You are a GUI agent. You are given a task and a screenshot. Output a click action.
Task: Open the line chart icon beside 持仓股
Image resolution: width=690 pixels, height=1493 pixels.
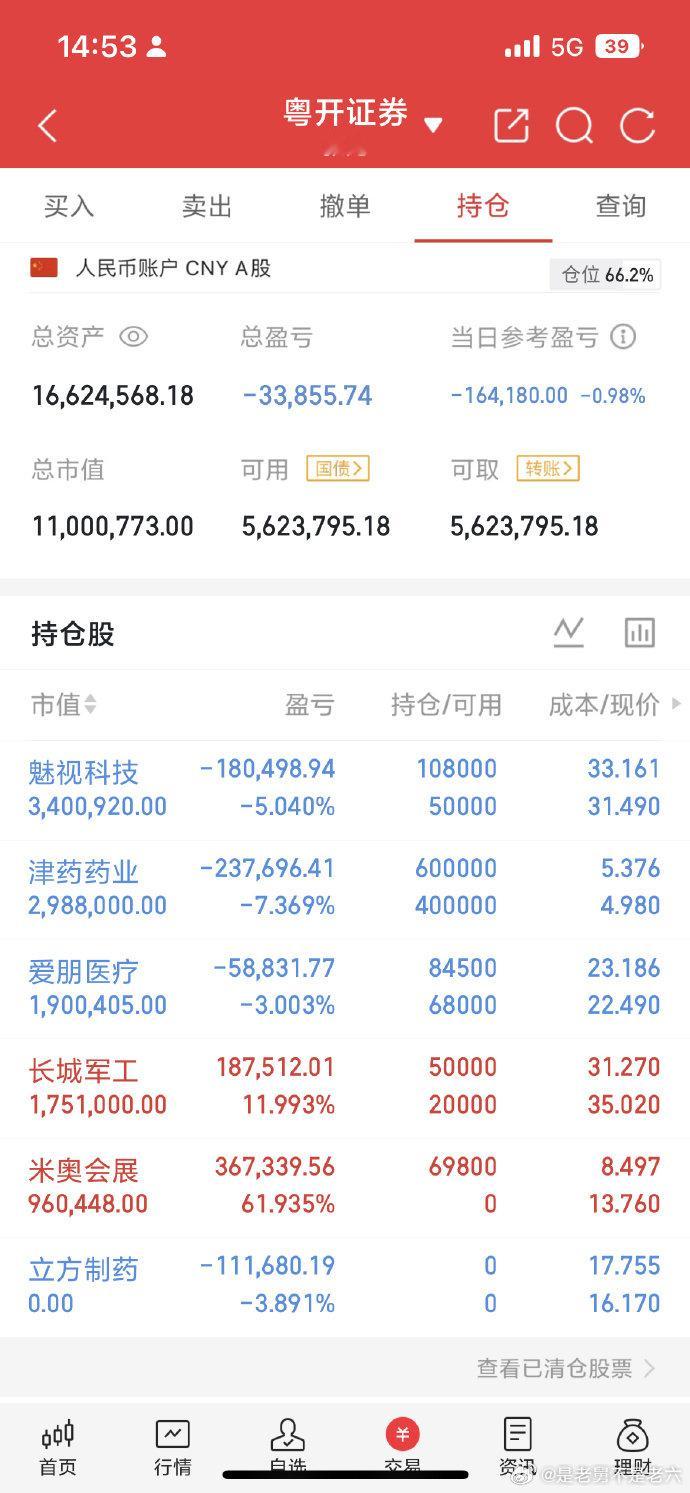point(569,632)
